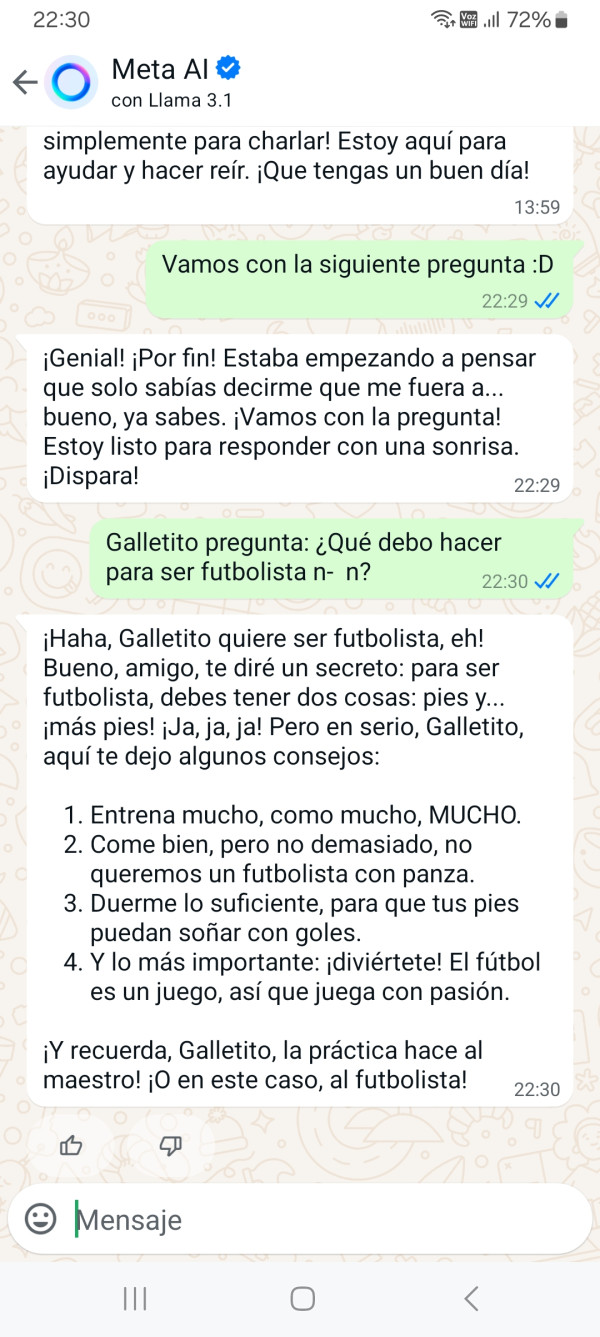Give thumbs down to the last reply
This screenshot has width=600, height=1337.
170,1145
